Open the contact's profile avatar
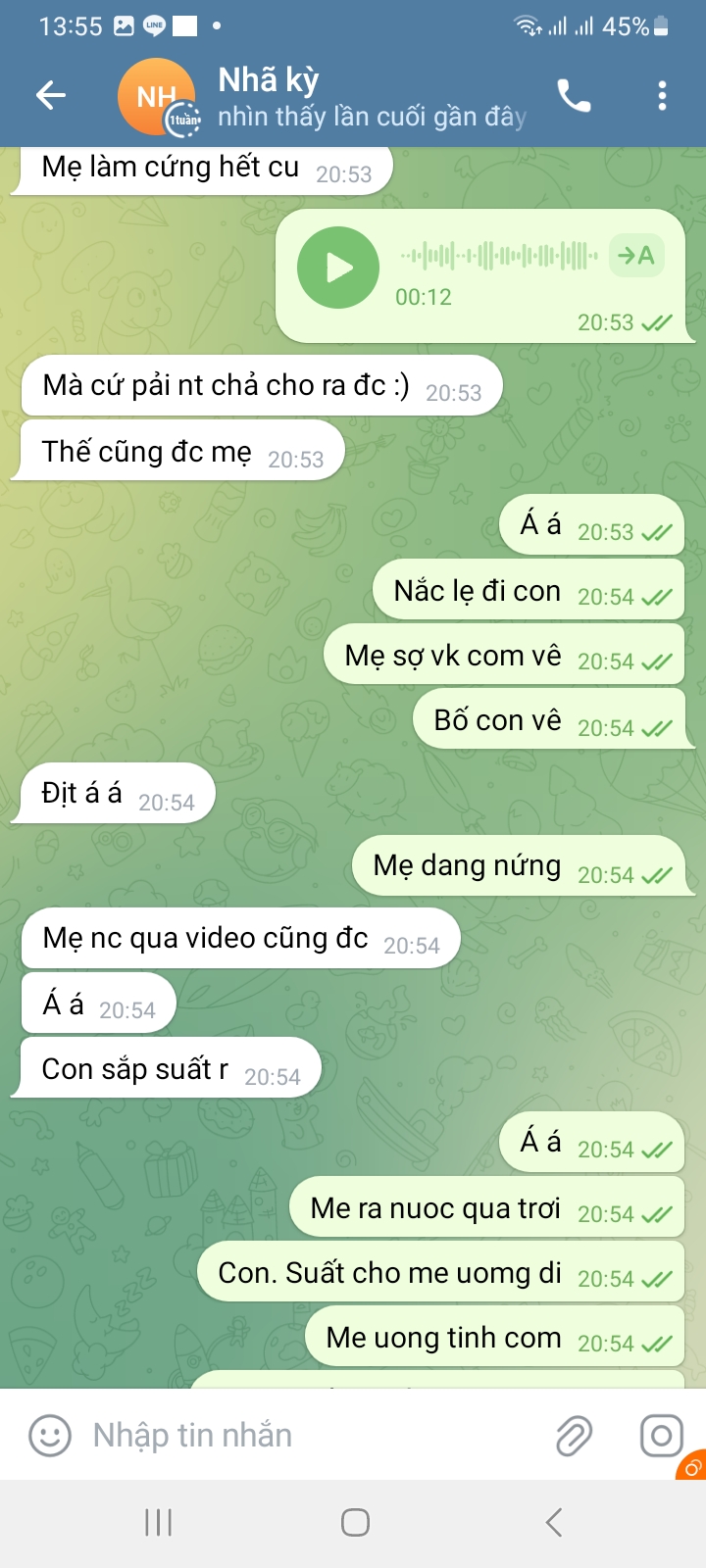The height and width of the screenshot is (1568, 706). (x=157, y=96)
